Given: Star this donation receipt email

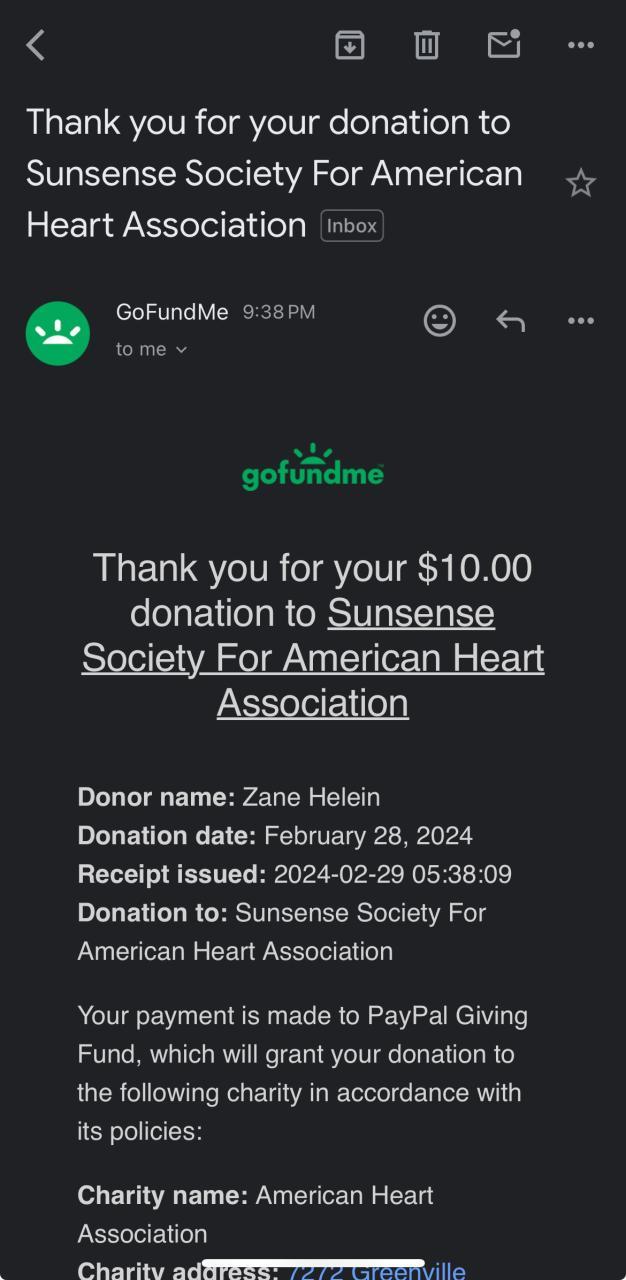Looking at the screenshot, I should [580, 183].
